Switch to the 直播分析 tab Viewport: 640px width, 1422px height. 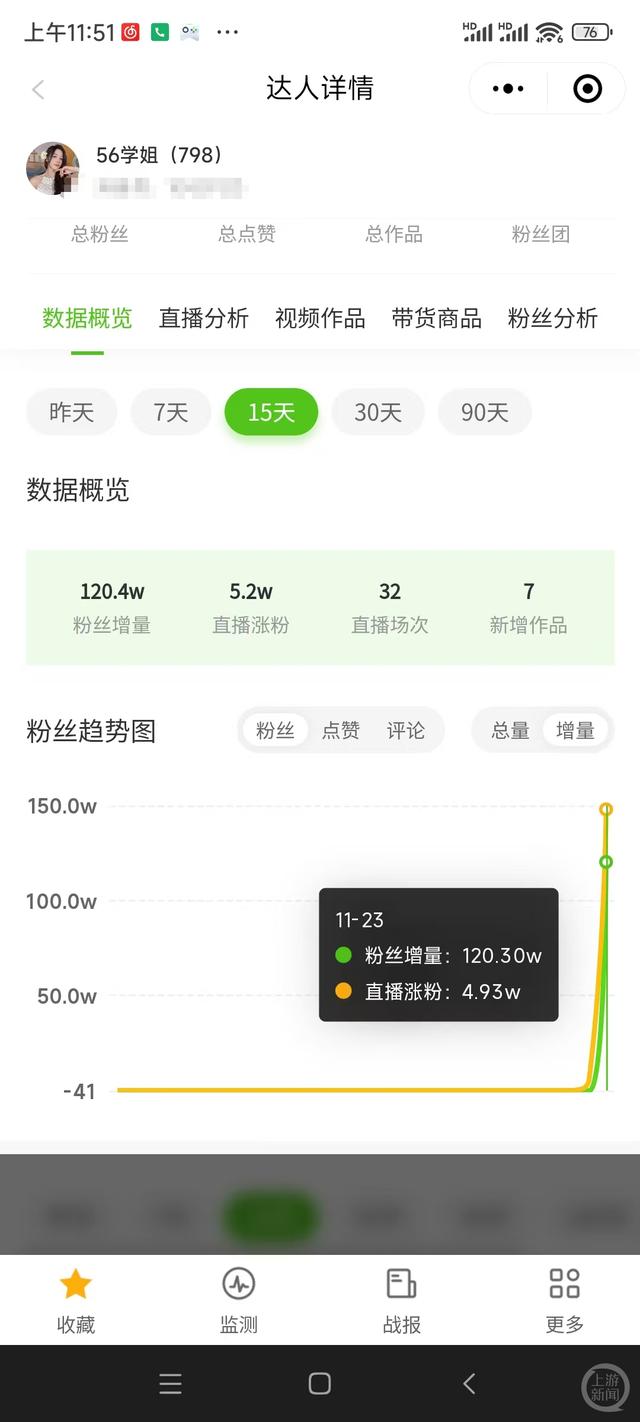pyautogui.click(x=203, y=319)
